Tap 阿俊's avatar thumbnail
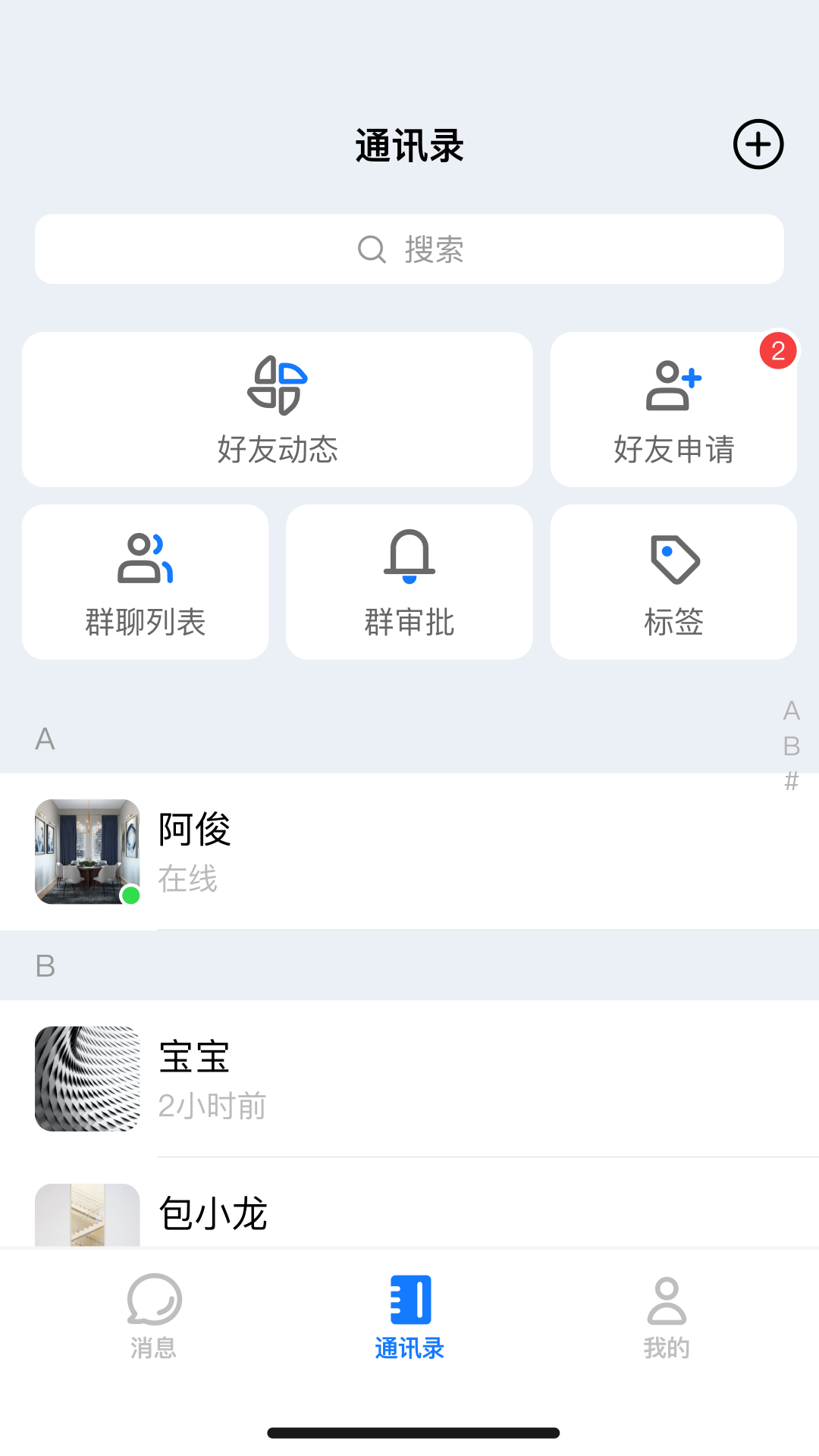The height and width of the screenshot is (1456, 819). [x=86, y=853]
